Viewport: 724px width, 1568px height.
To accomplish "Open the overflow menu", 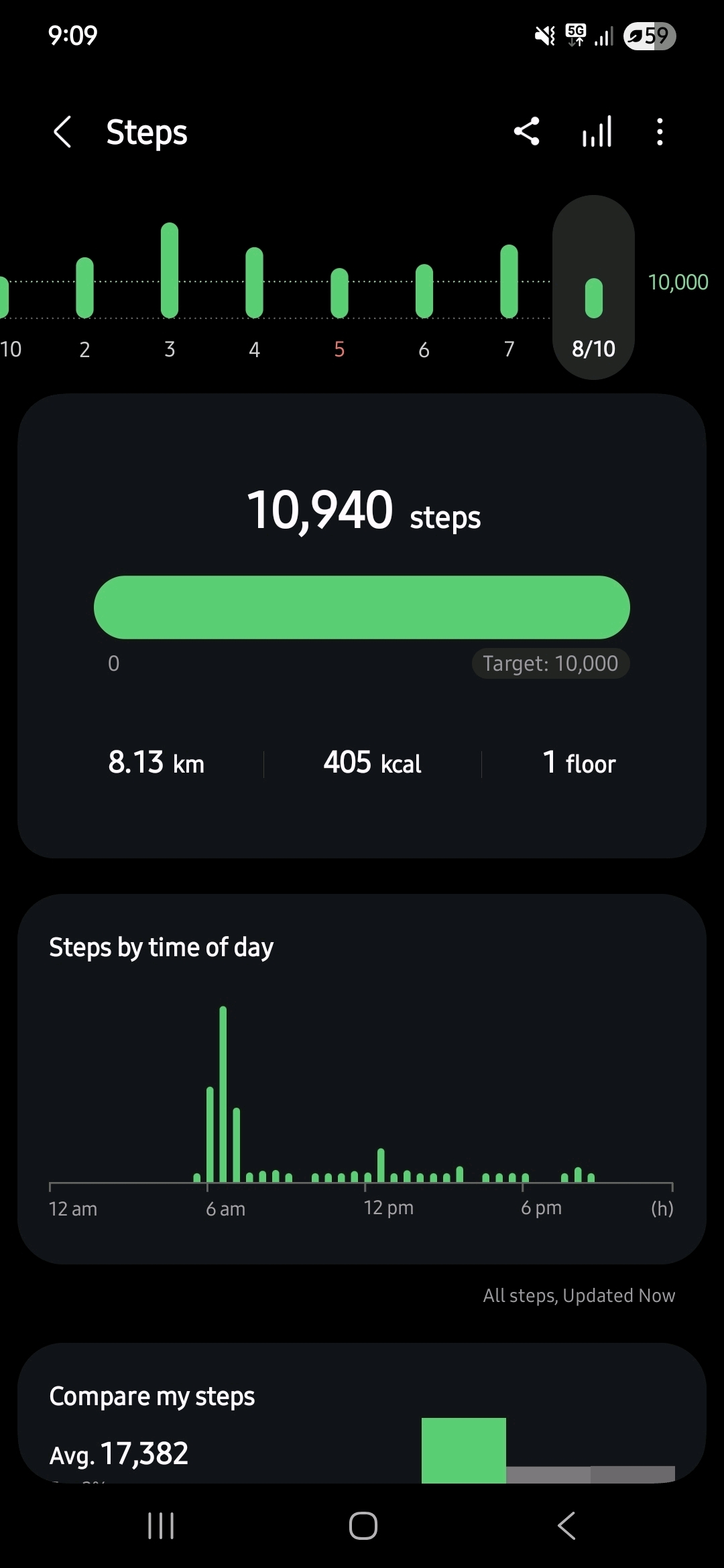I will pyautogui.click(x=660, y=132).
